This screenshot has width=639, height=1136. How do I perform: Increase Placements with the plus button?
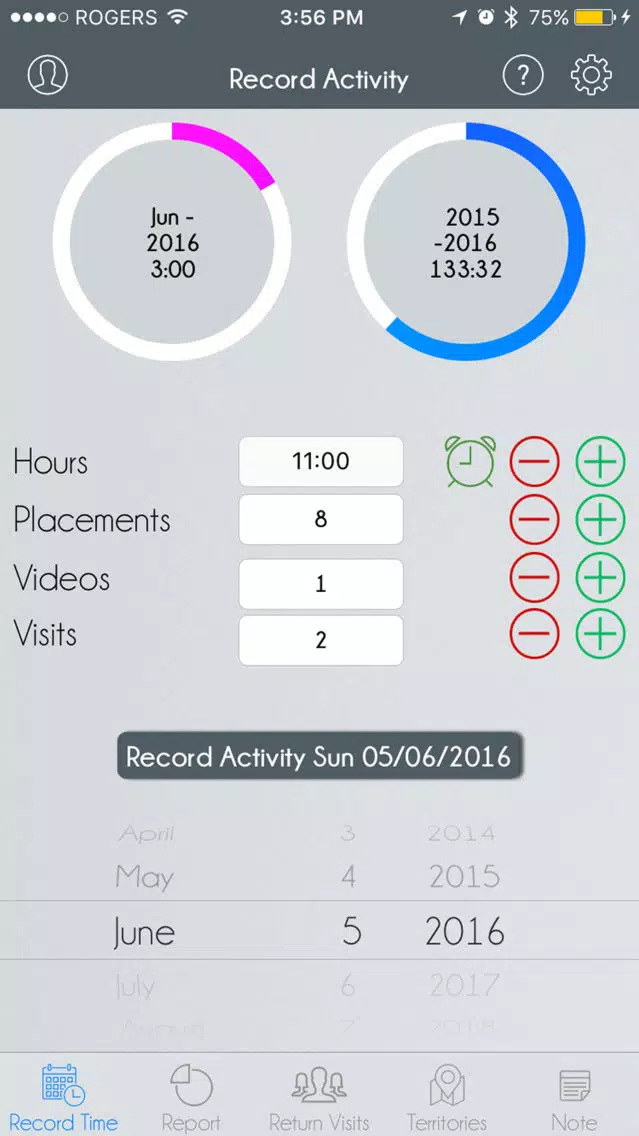click(600, 519)
